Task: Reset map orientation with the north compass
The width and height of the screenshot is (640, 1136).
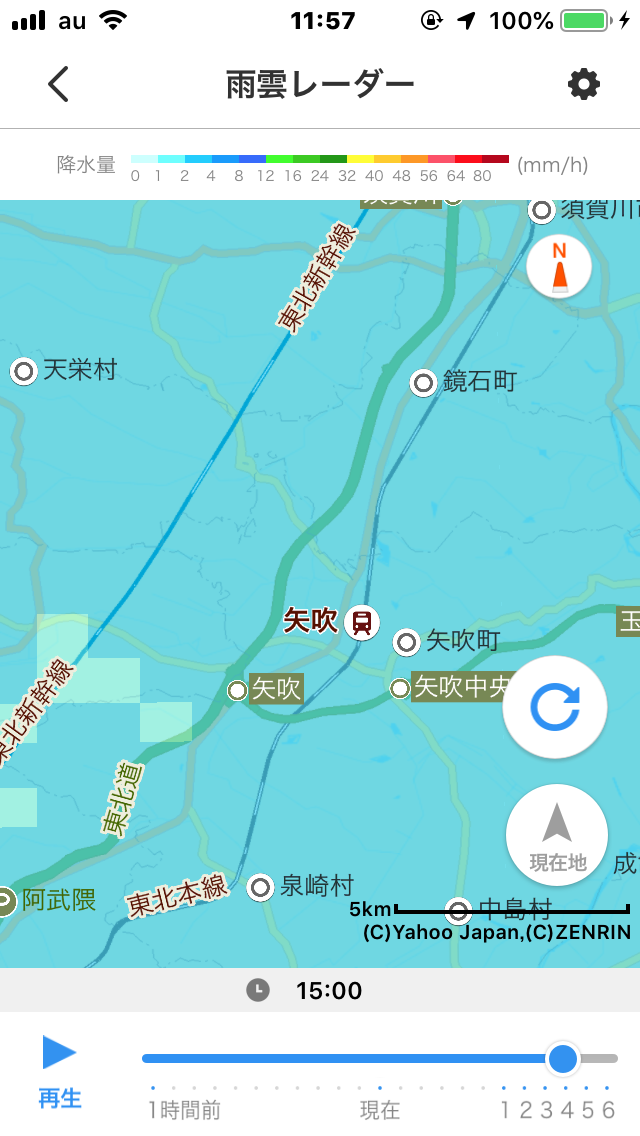Action: 559,267
